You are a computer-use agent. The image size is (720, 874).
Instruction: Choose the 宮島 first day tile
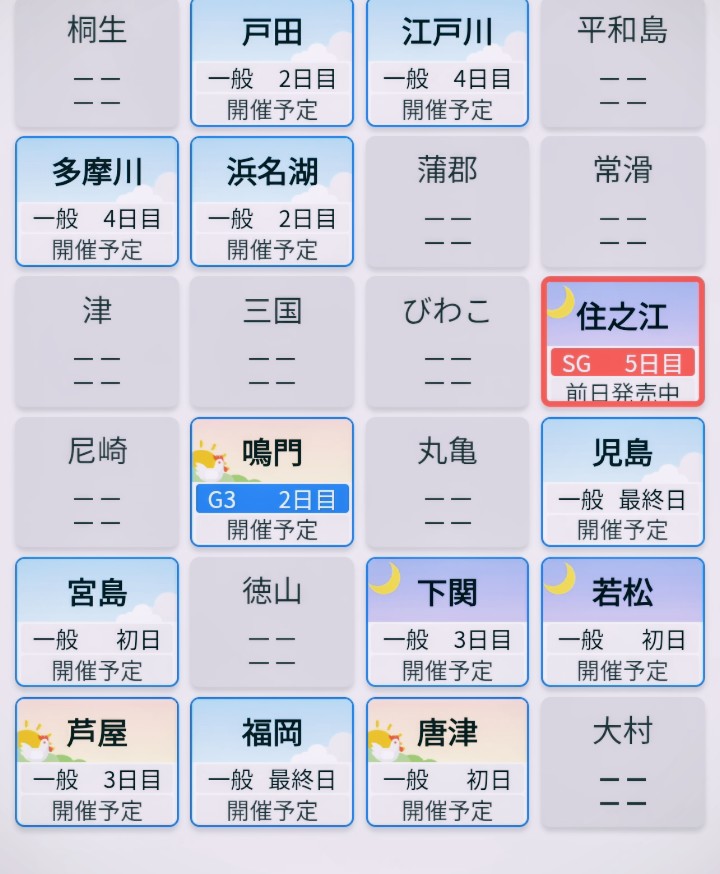[97, 622]
